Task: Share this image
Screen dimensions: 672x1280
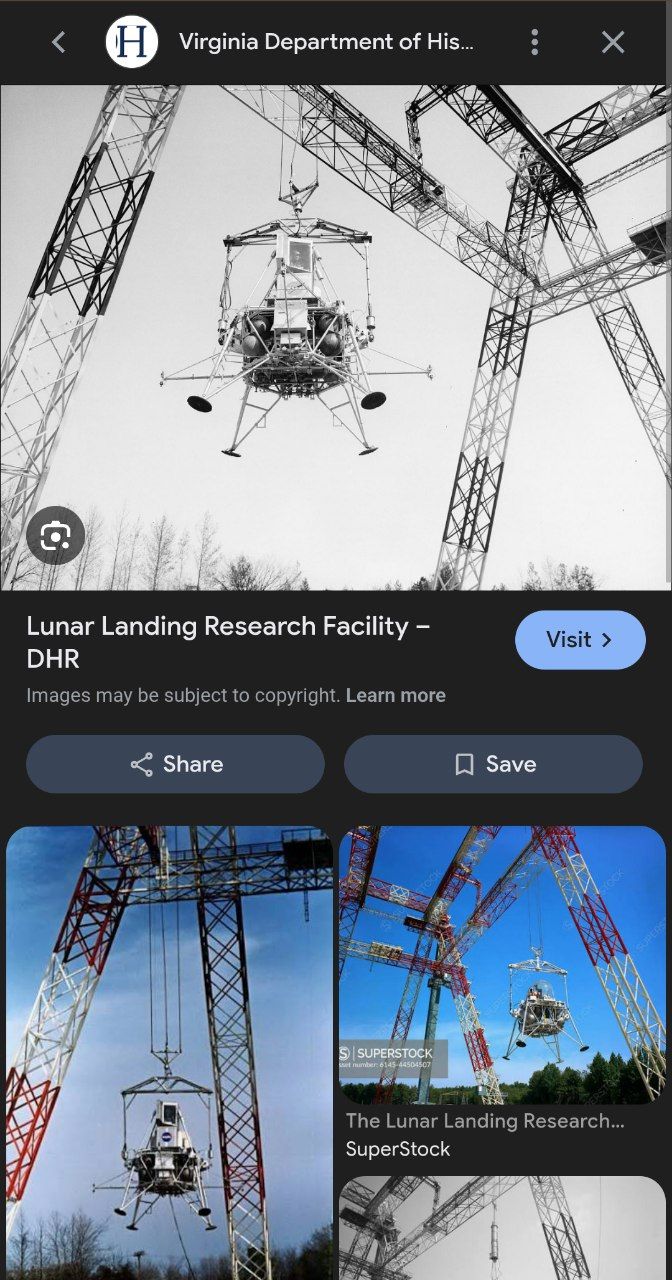Action: [x=176, y=764]
